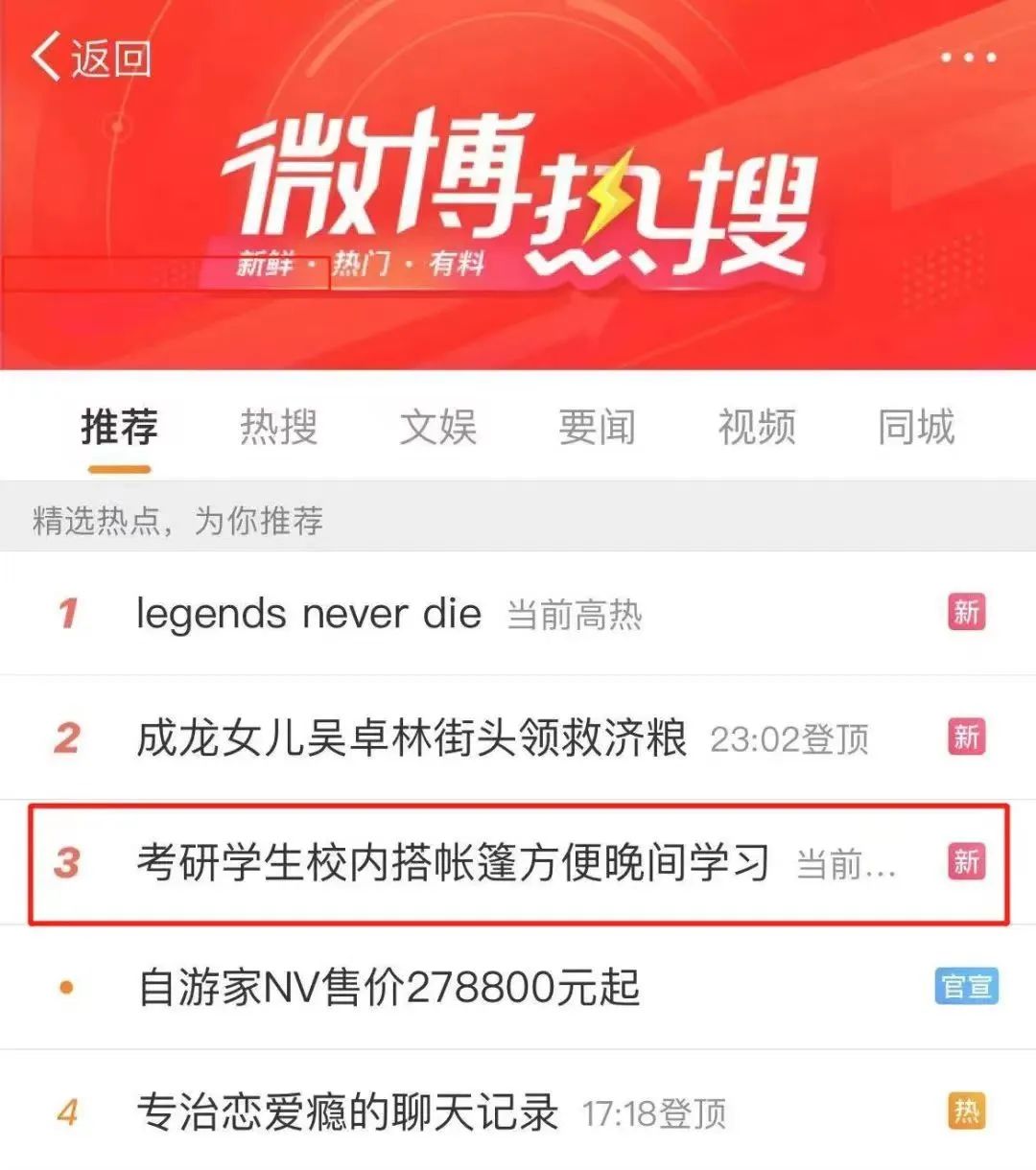Open the 要闻 tab
This screenshot has width=1036, height=1170.
(x=597, y=428)
